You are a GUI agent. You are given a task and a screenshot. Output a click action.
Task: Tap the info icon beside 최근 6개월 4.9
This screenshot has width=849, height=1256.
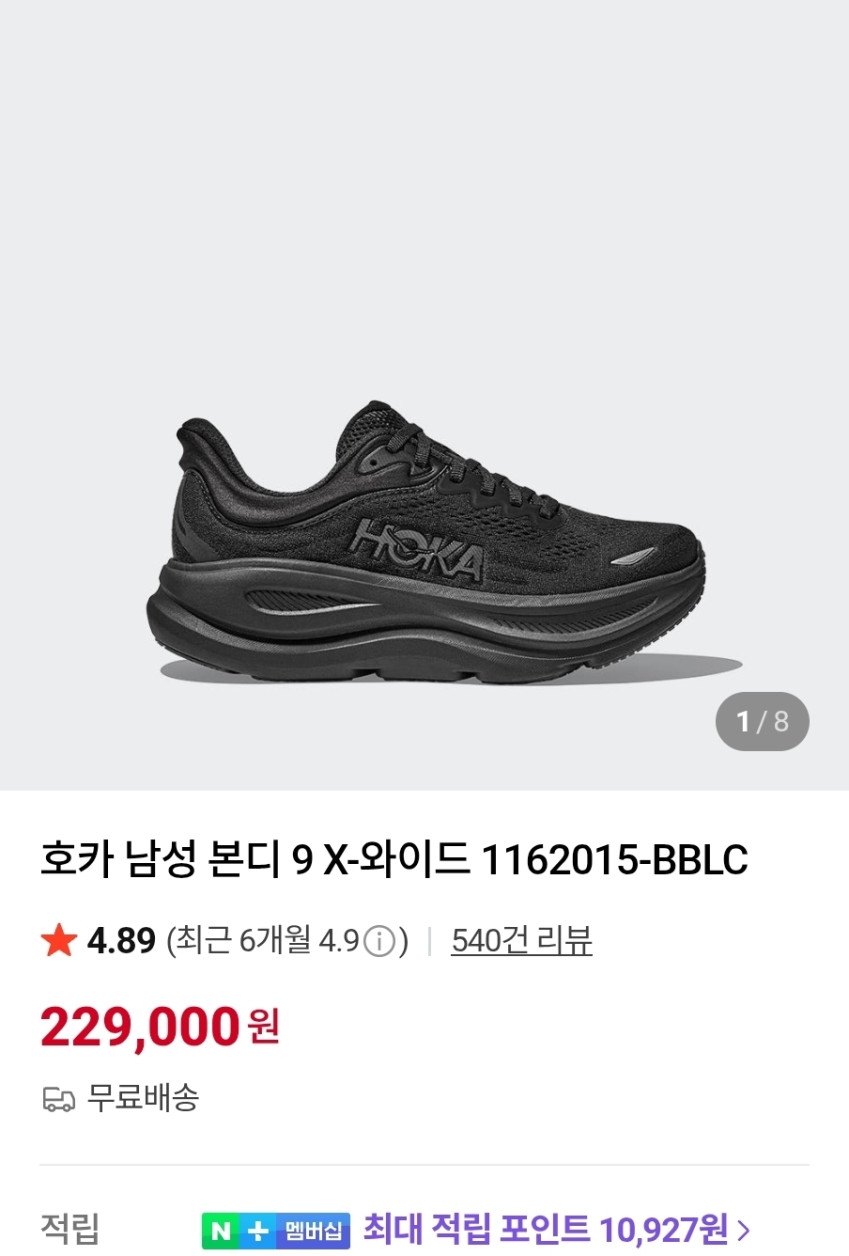pyautogui.click(x=379, y=942)
